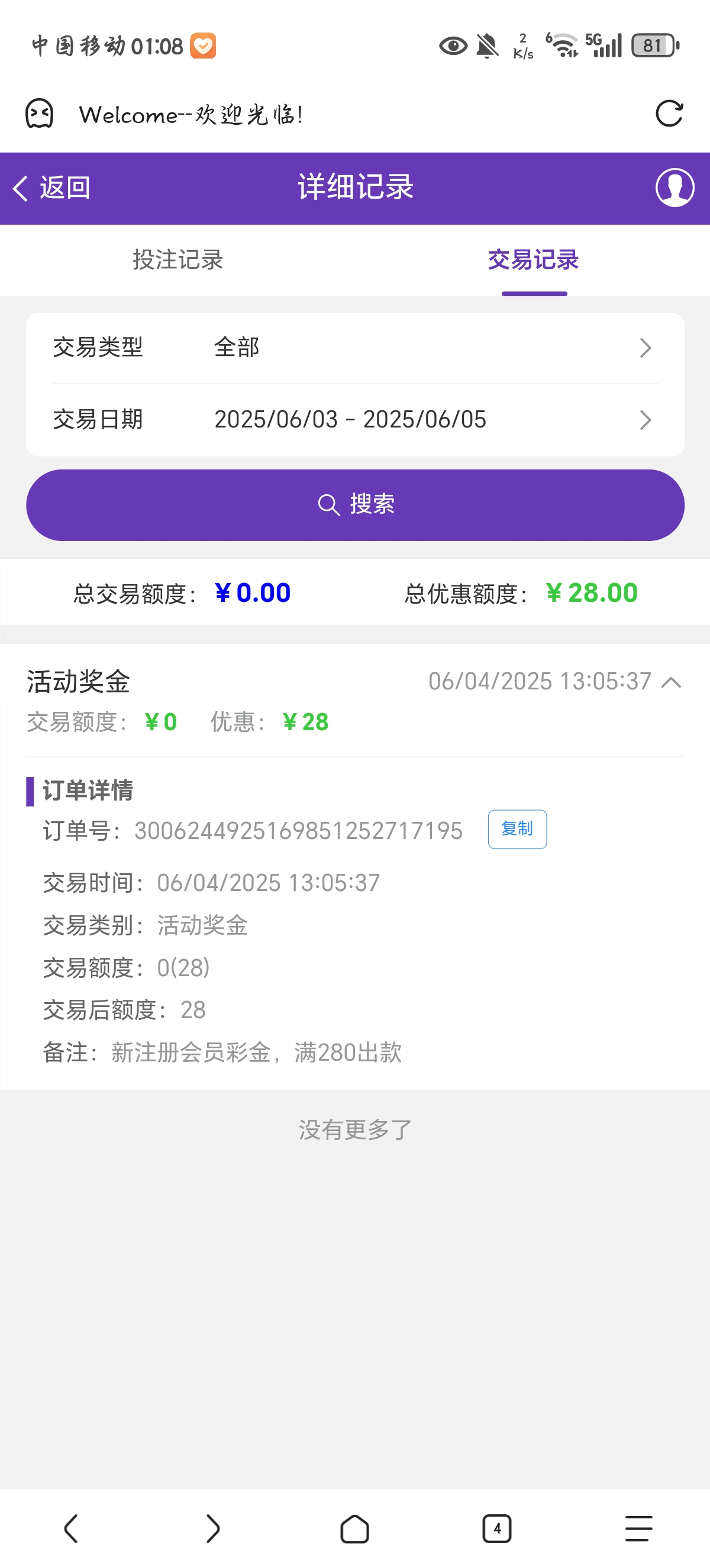Open the user profile icon
The height and width of the screenshot is (1568, 710).
(674, 187)
